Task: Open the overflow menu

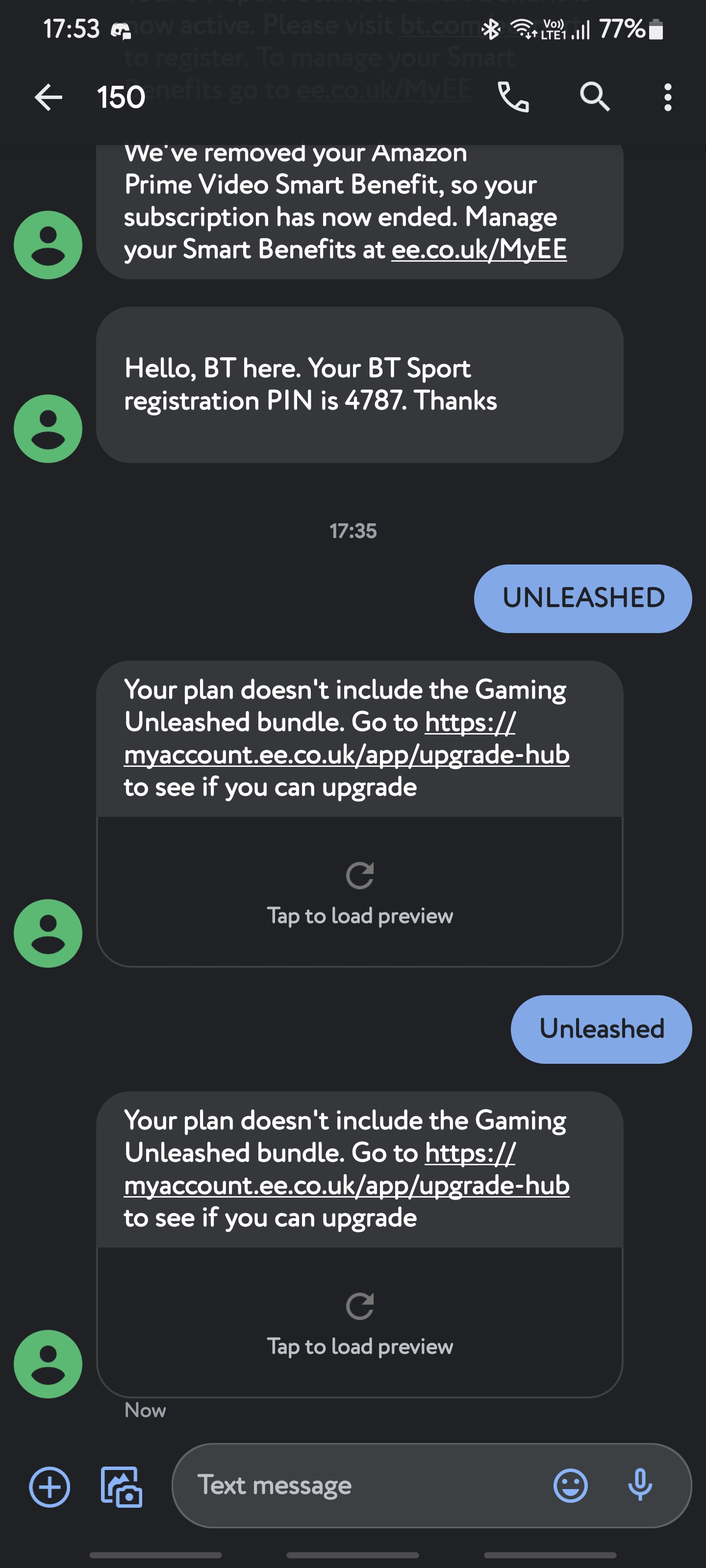Action: (668, 98)
